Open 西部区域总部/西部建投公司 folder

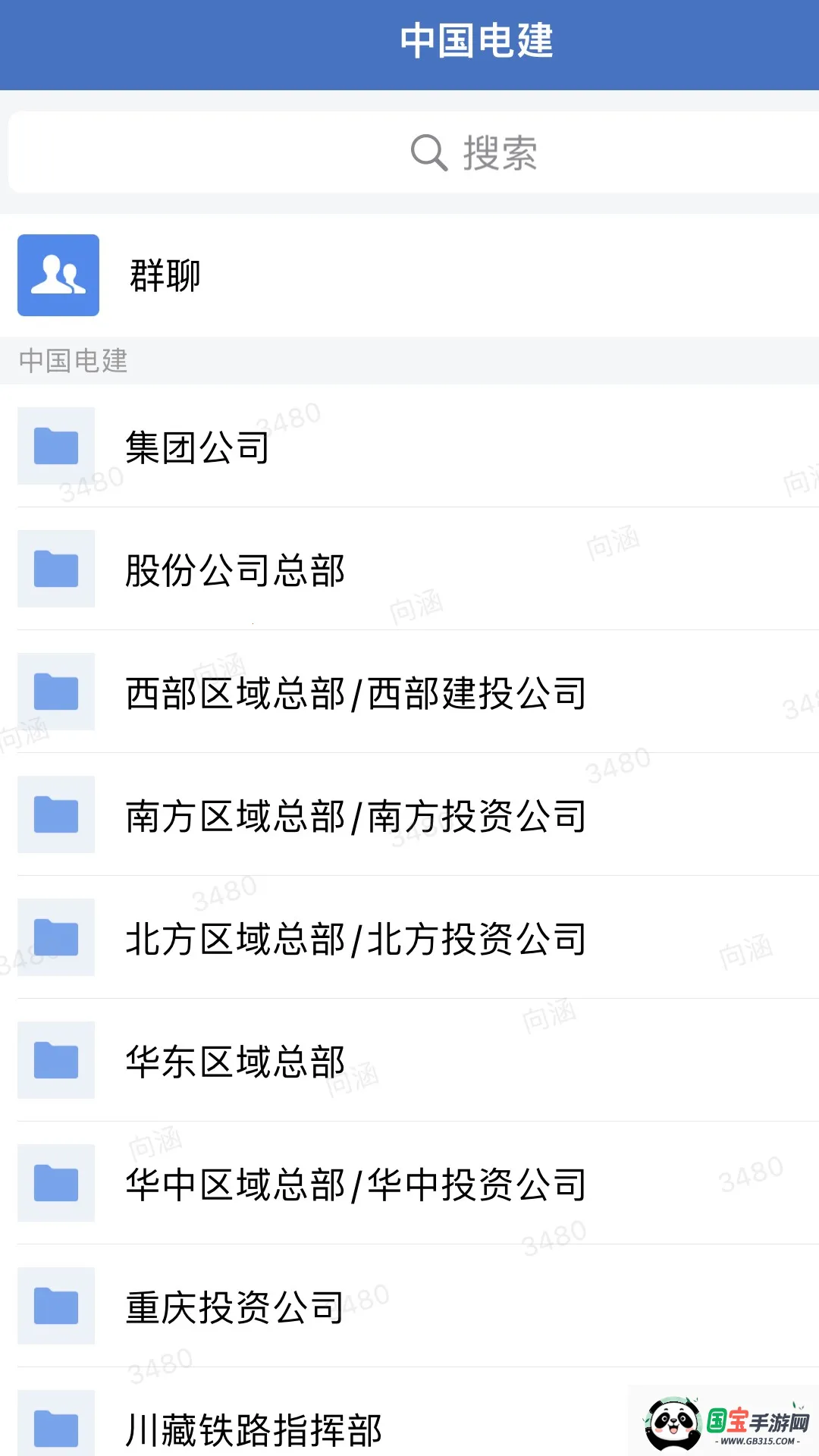coord(355,692)
